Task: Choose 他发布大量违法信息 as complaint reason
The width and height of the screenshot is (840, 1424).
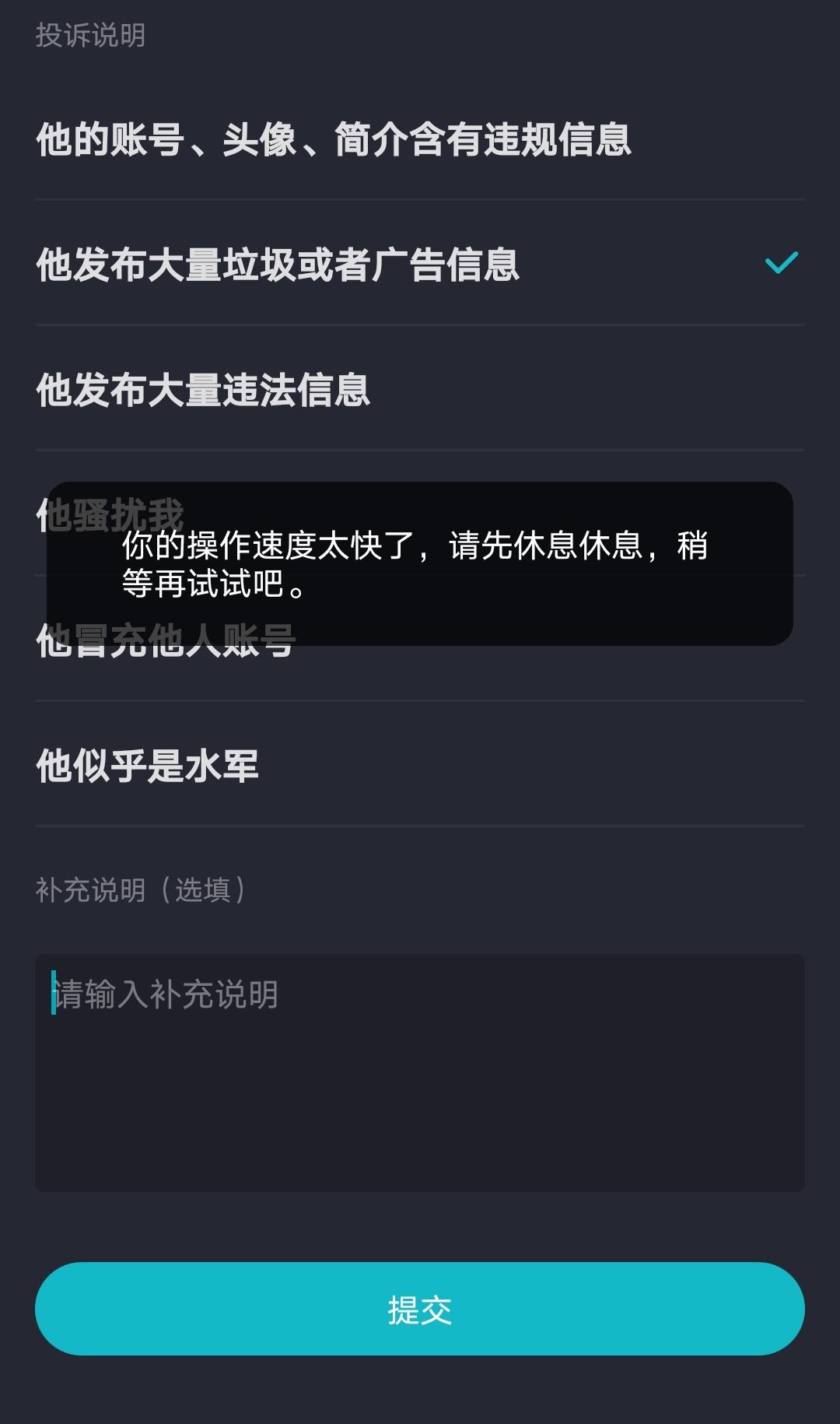Action: coord(420,389)
